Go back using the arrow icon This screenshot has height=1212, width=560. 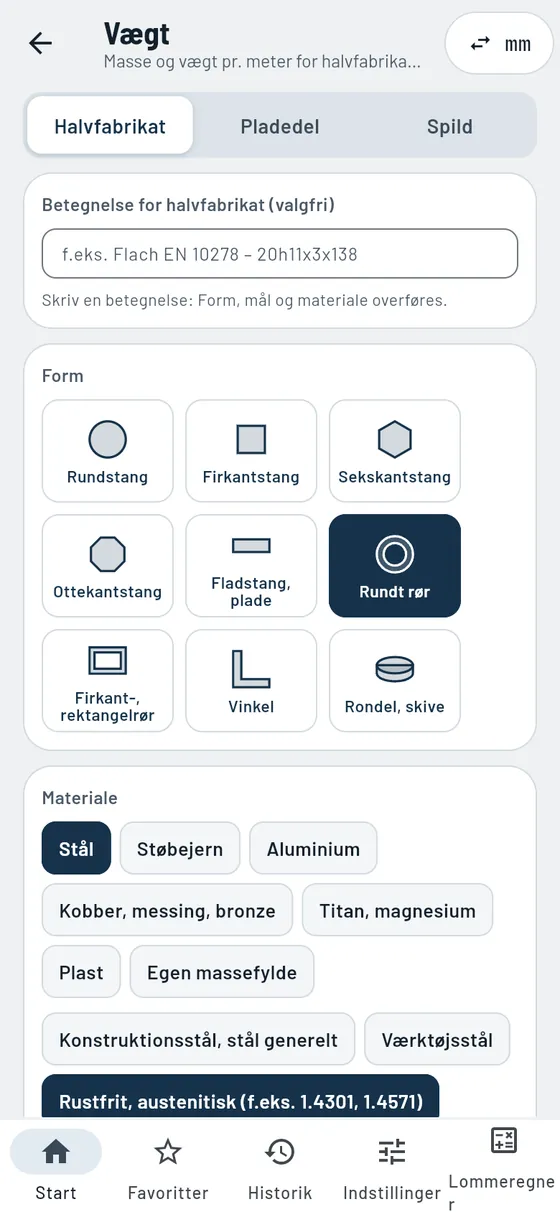(40, 43)
